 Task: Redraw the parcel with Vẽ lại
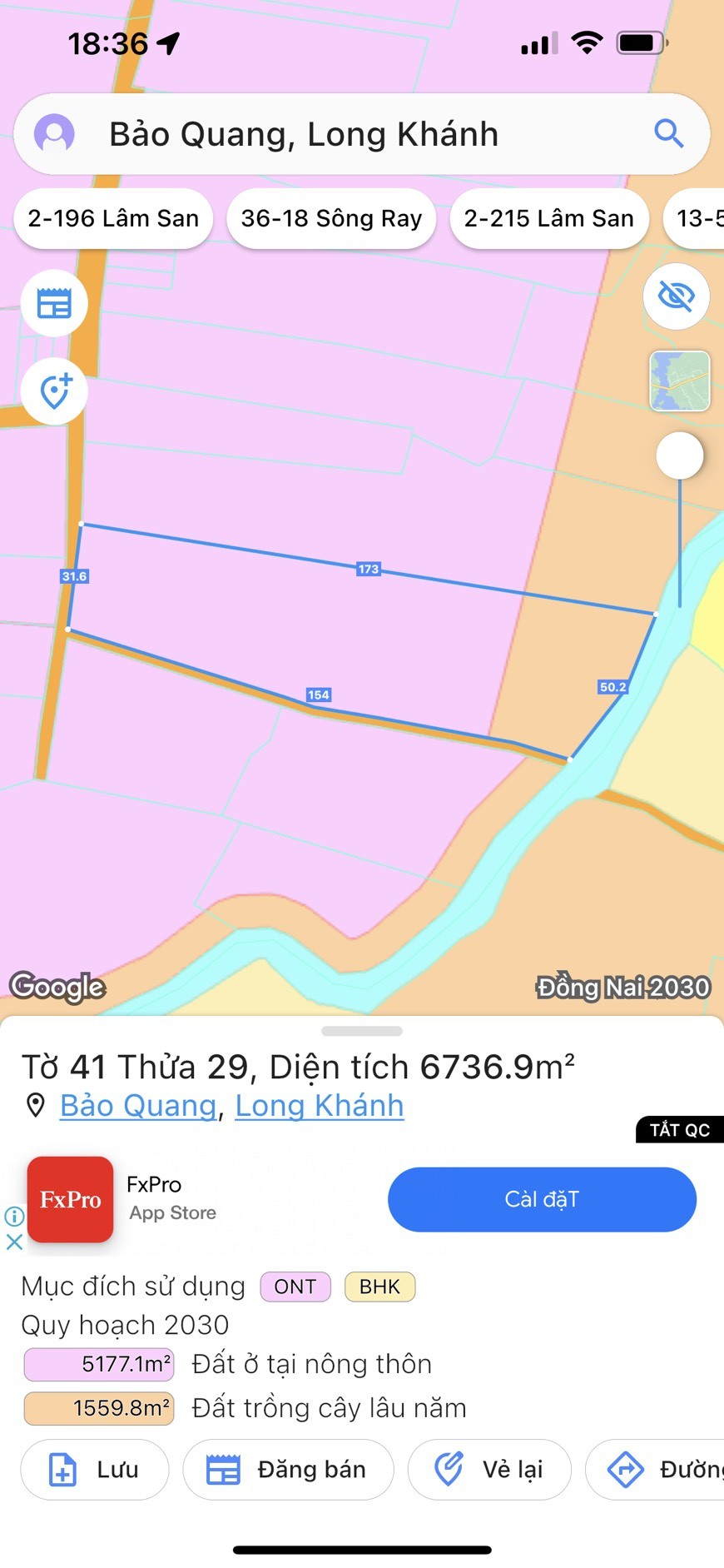tap(489, 1470)
